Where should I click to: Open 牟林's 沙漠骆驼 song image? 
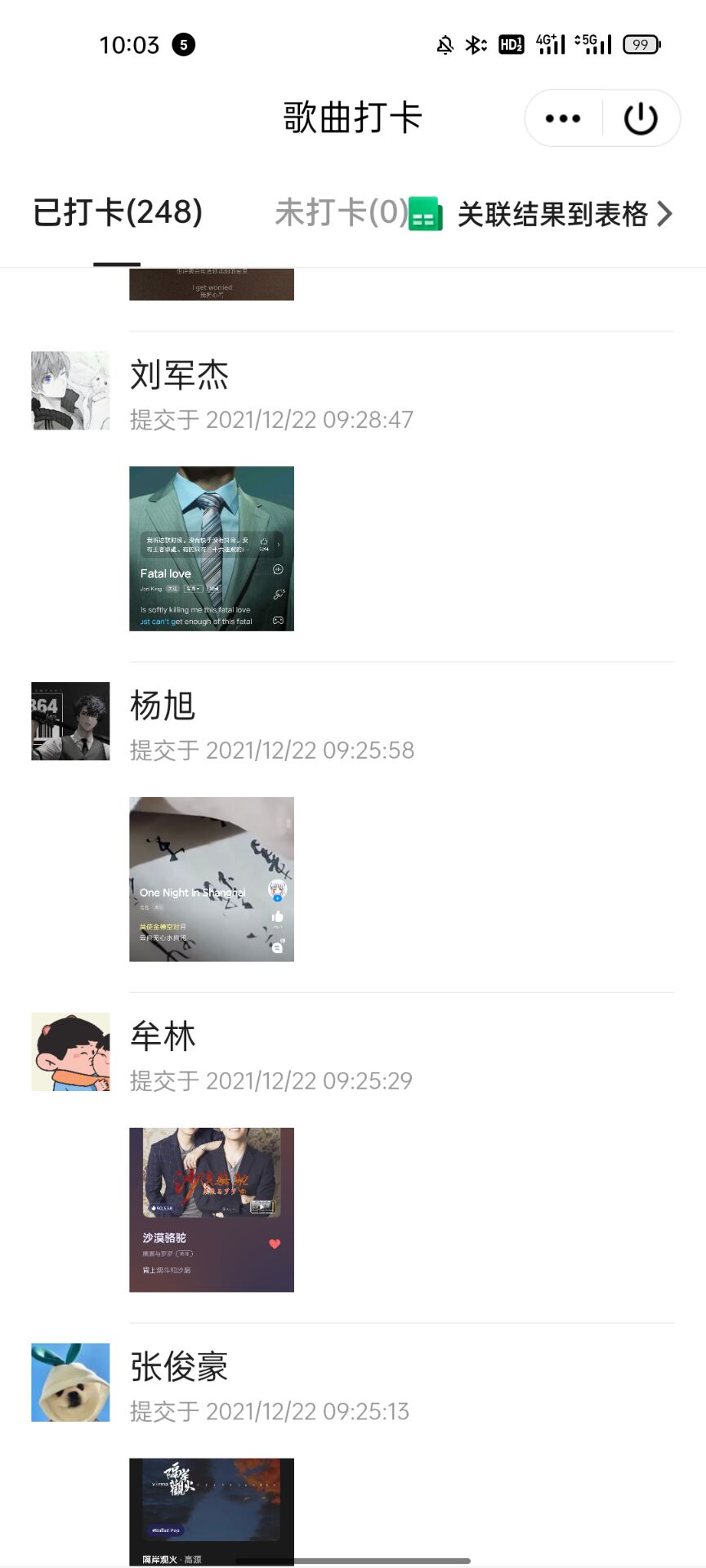212,1209
